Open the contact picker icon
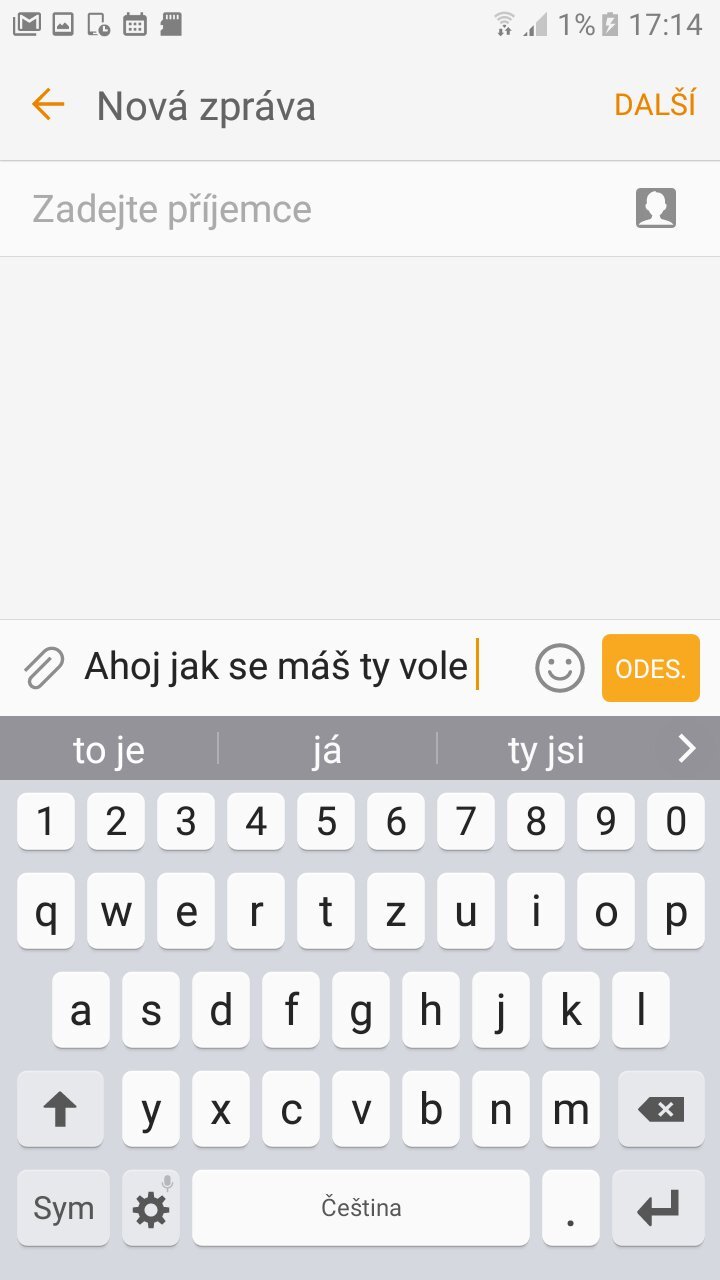The width and height of the screenshot is (720, 1280). point(656,208)
